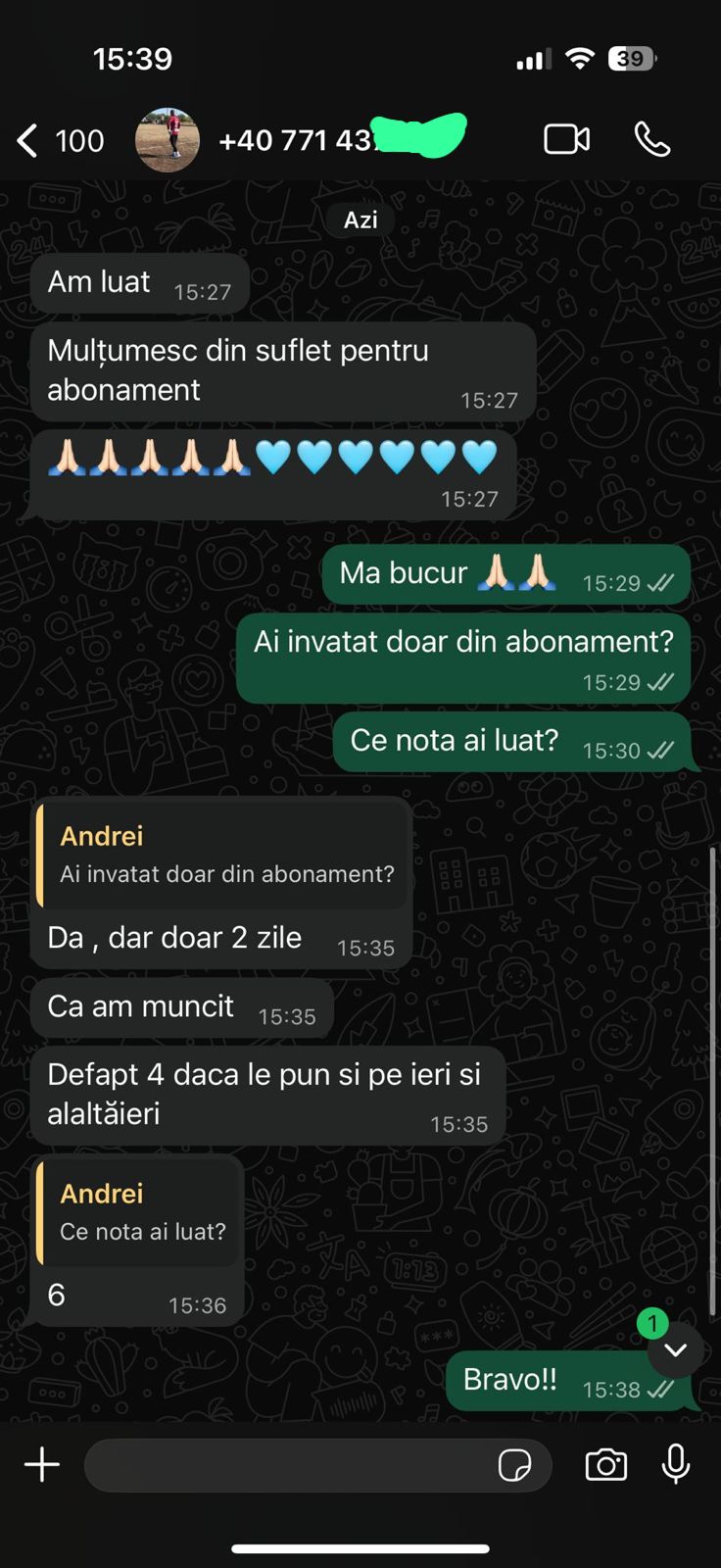Tap the unread count badge showing 1
721x1568 pixels.
tap(652, 1323)
